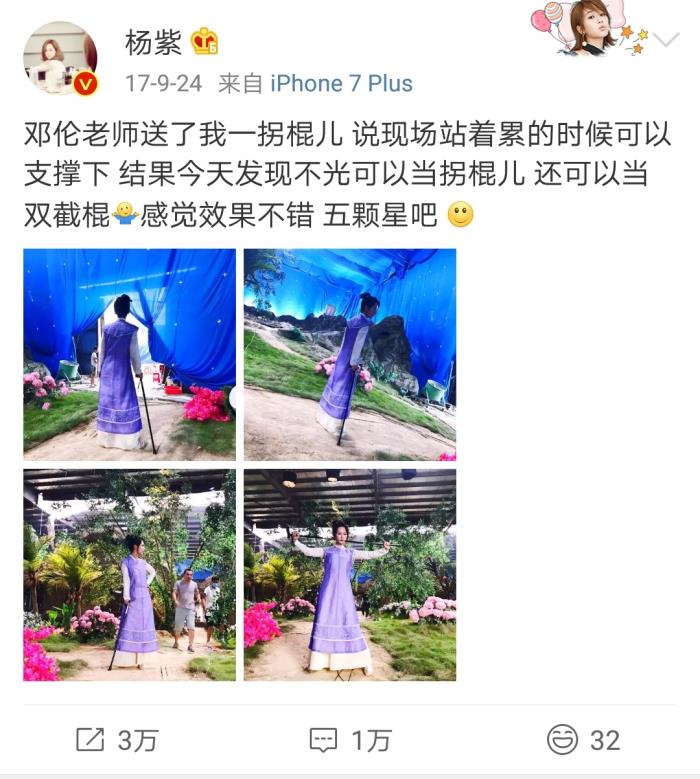Open the third photo with cane in garden

(130, 575)
